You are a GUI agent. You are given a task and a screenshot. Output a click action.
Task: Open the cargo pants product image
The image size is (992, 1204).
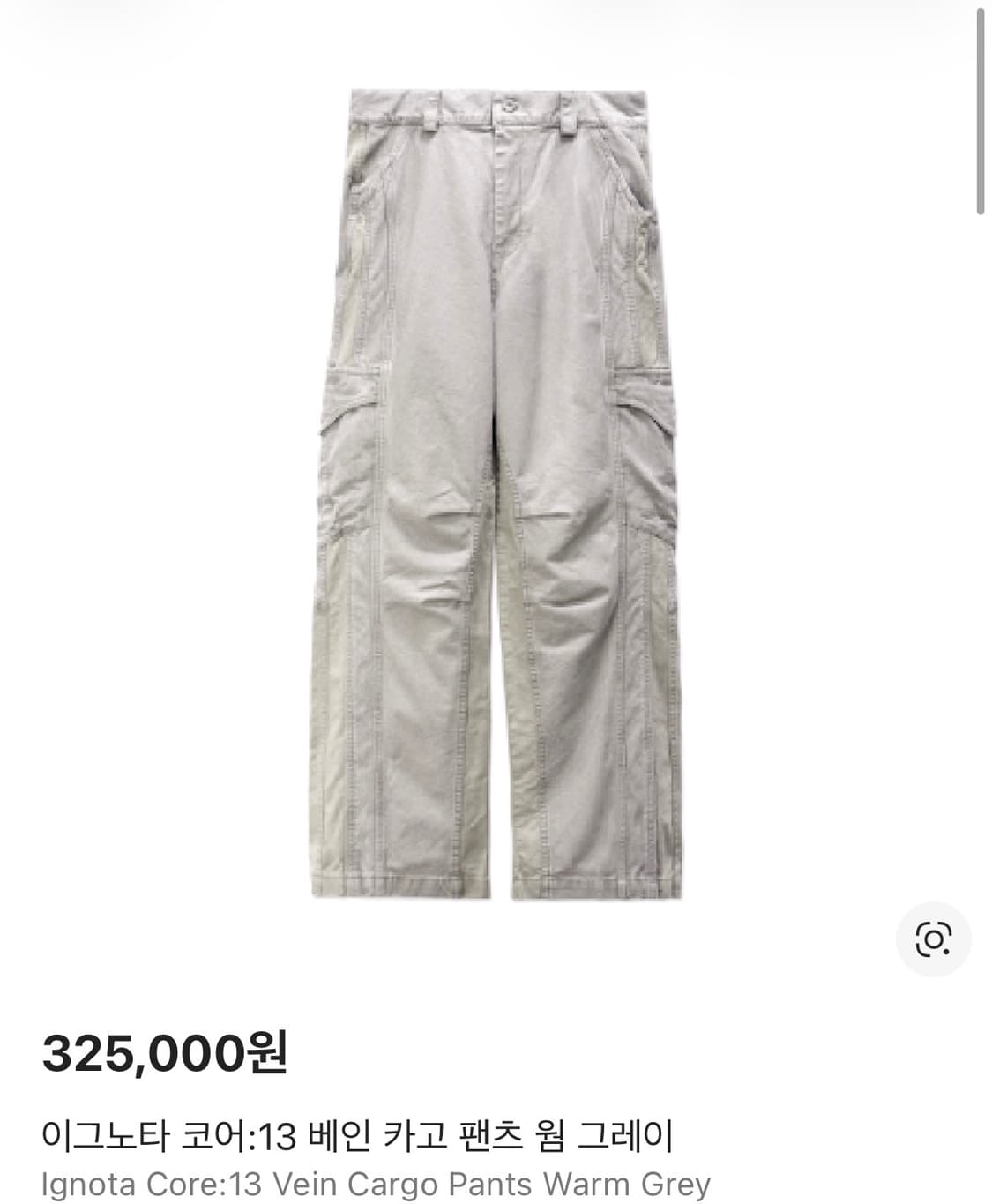(496, 494)
